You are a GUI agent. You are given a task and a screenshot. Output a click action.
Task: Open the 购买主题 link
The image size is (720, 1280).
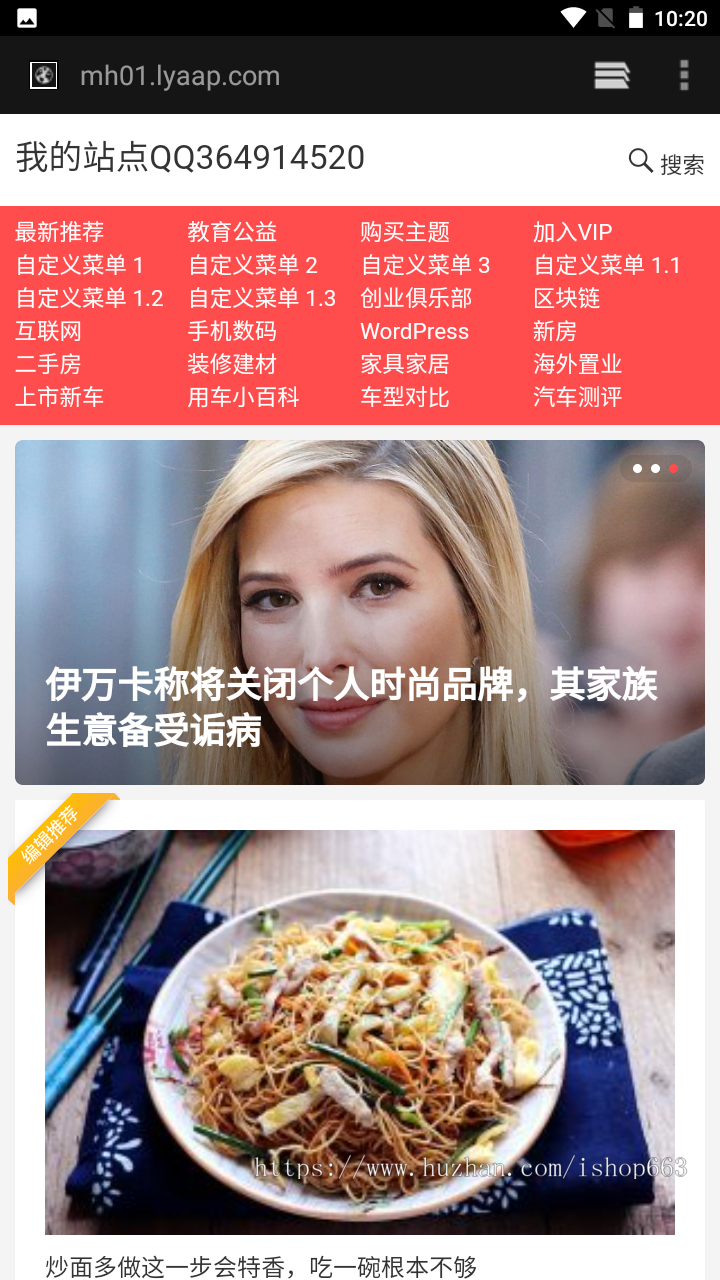405,232
